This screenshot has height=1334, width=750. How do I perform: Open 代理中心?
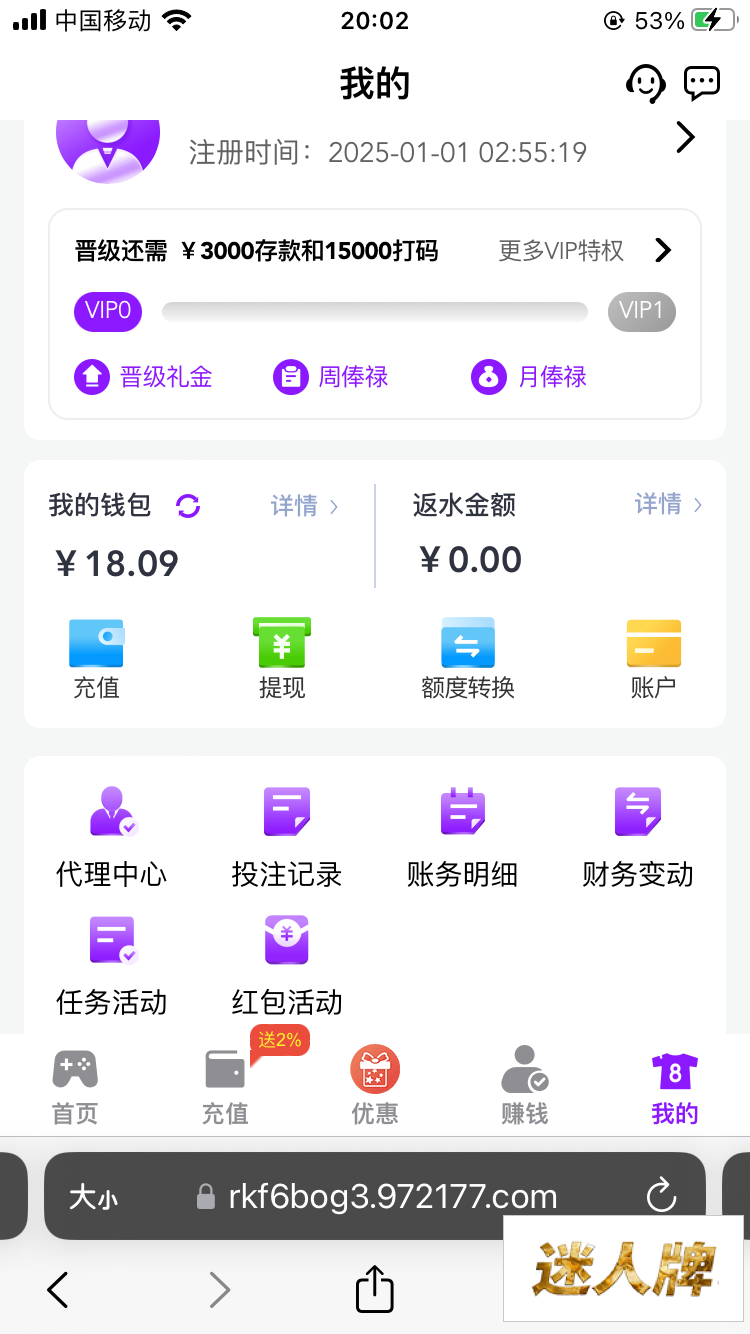coord(111,838)
